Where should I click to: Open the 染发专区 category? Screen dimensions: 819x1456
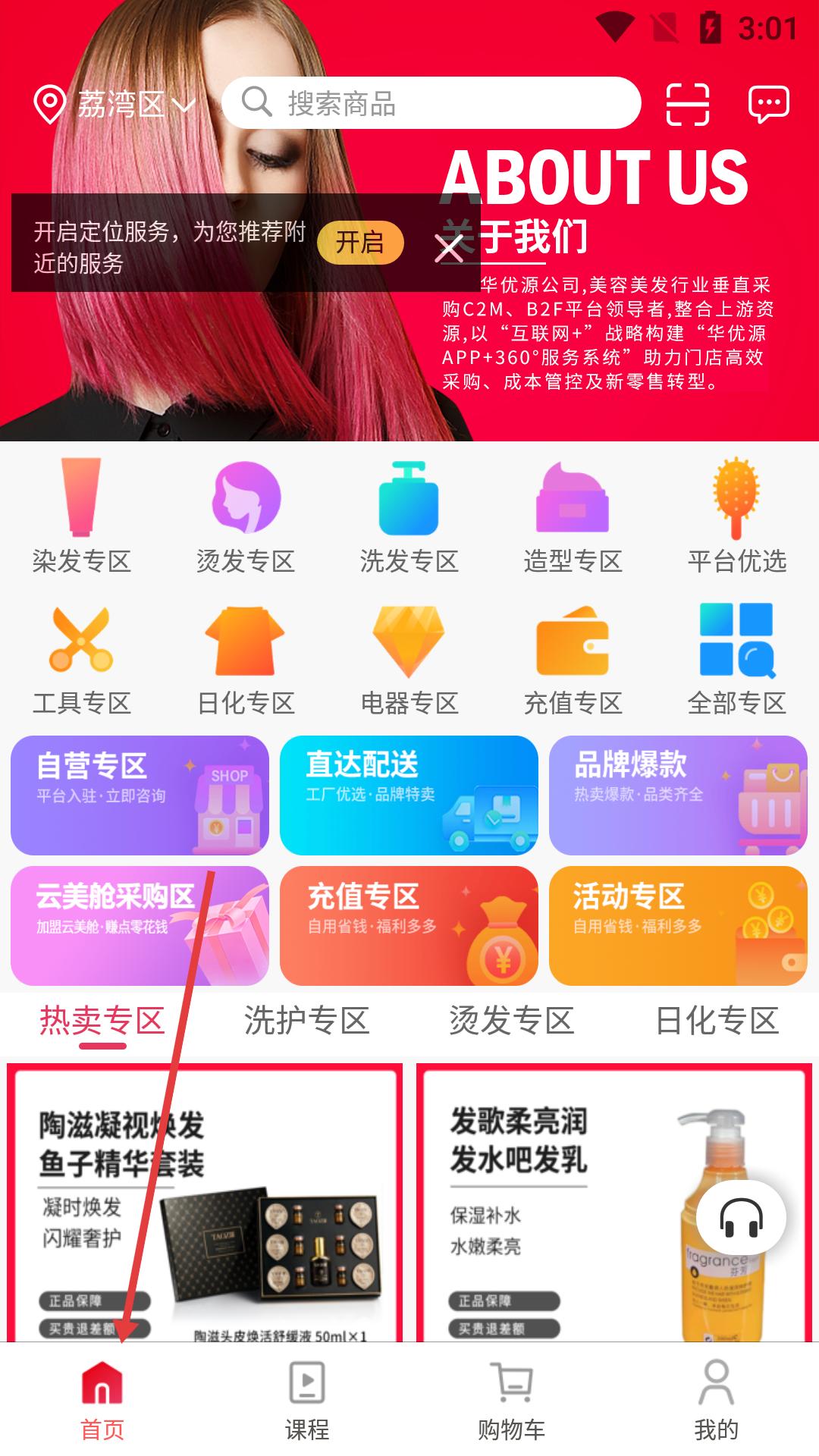click(82, 517)
